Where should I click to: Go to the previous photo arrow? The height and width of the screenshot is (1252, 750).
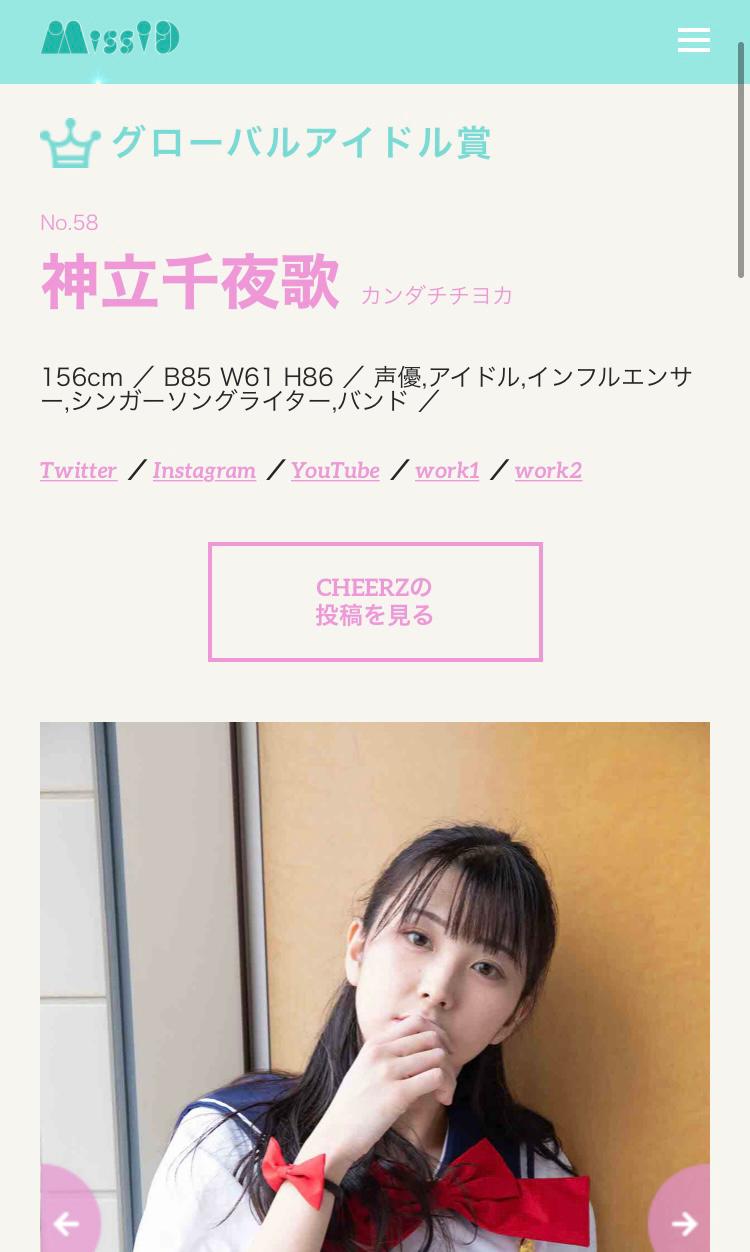pos(66,1222)
